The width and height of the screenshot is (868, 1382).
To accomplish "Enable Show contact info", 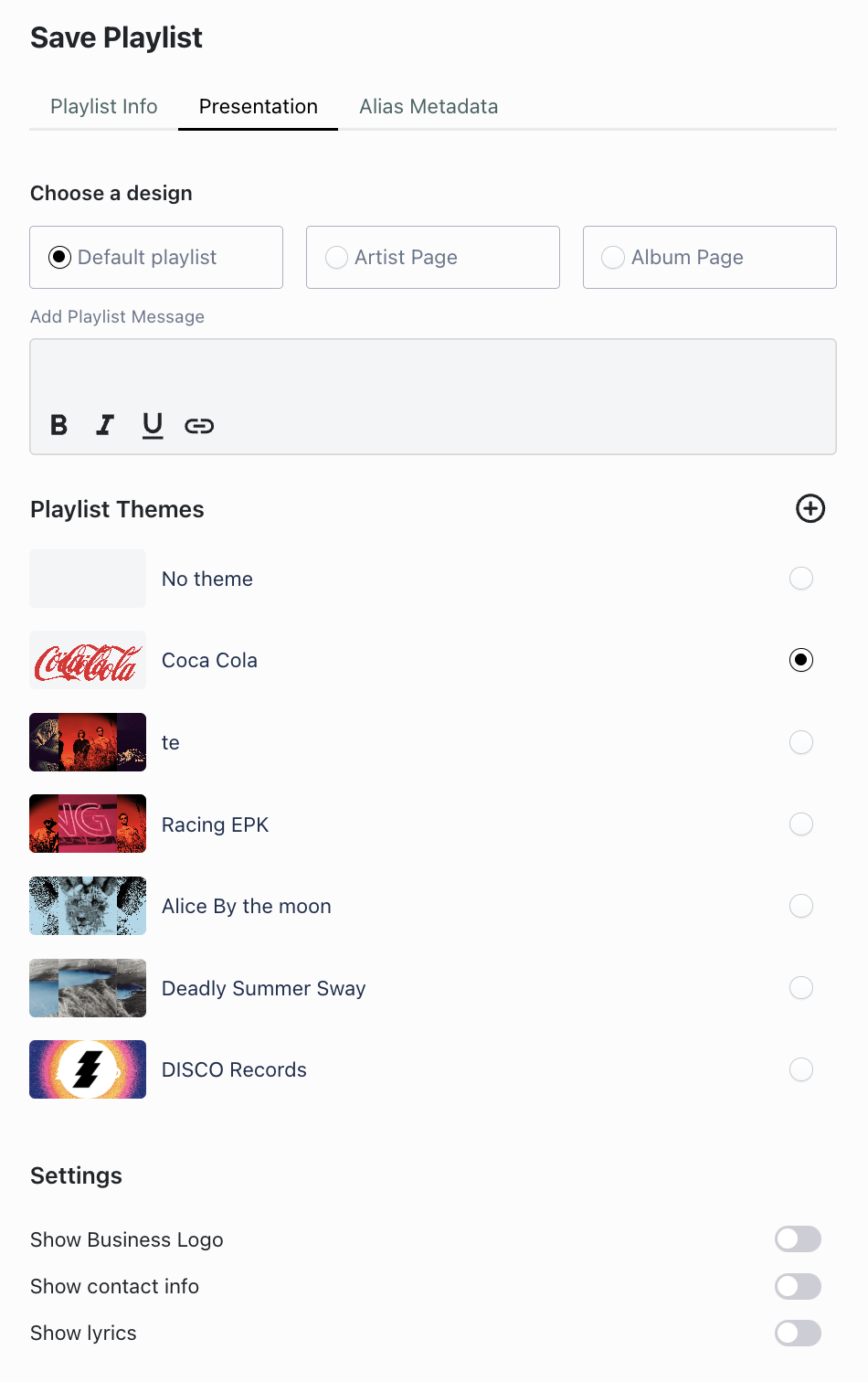I will click(x=797, y=1286).
